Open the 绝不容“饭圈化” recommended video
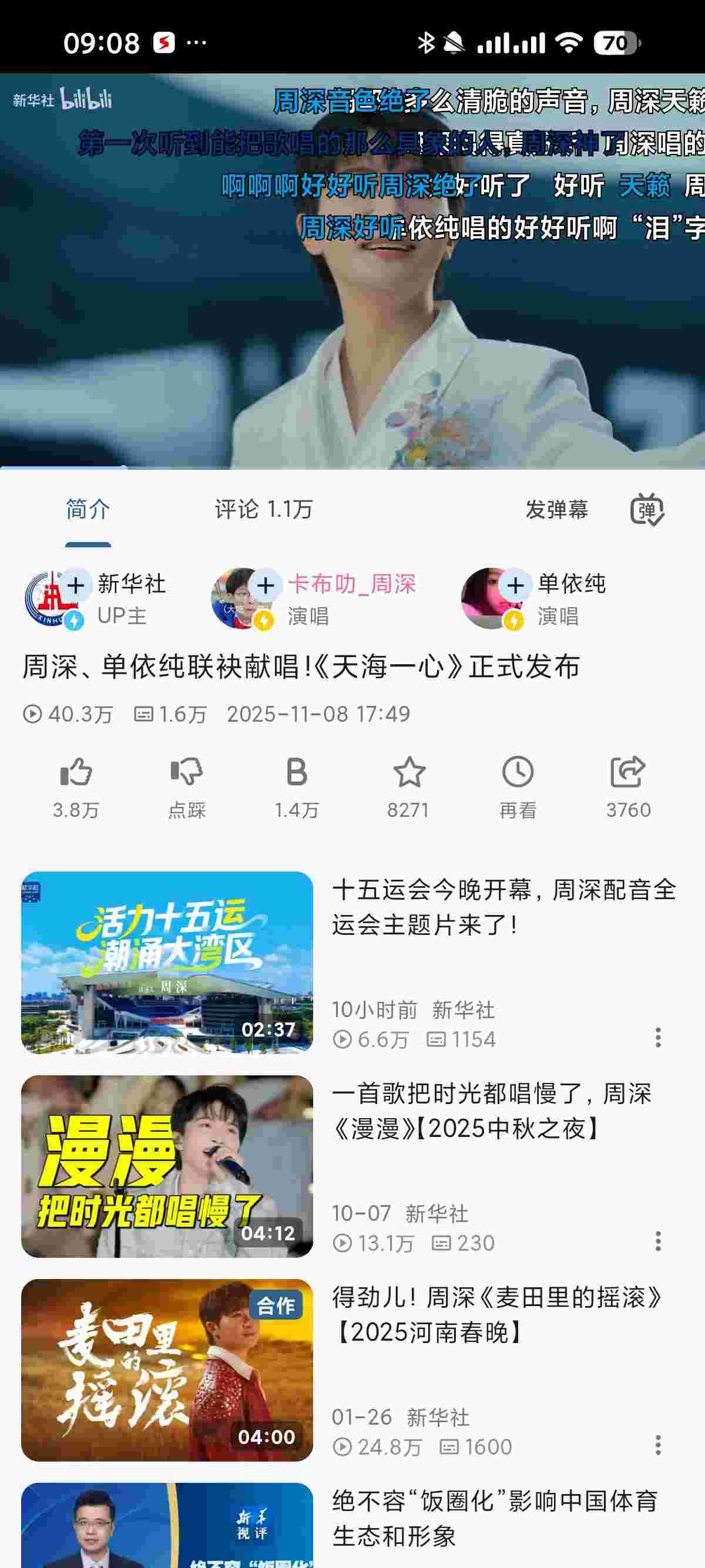The image size is (705, 1568). tap(494, 1518)
